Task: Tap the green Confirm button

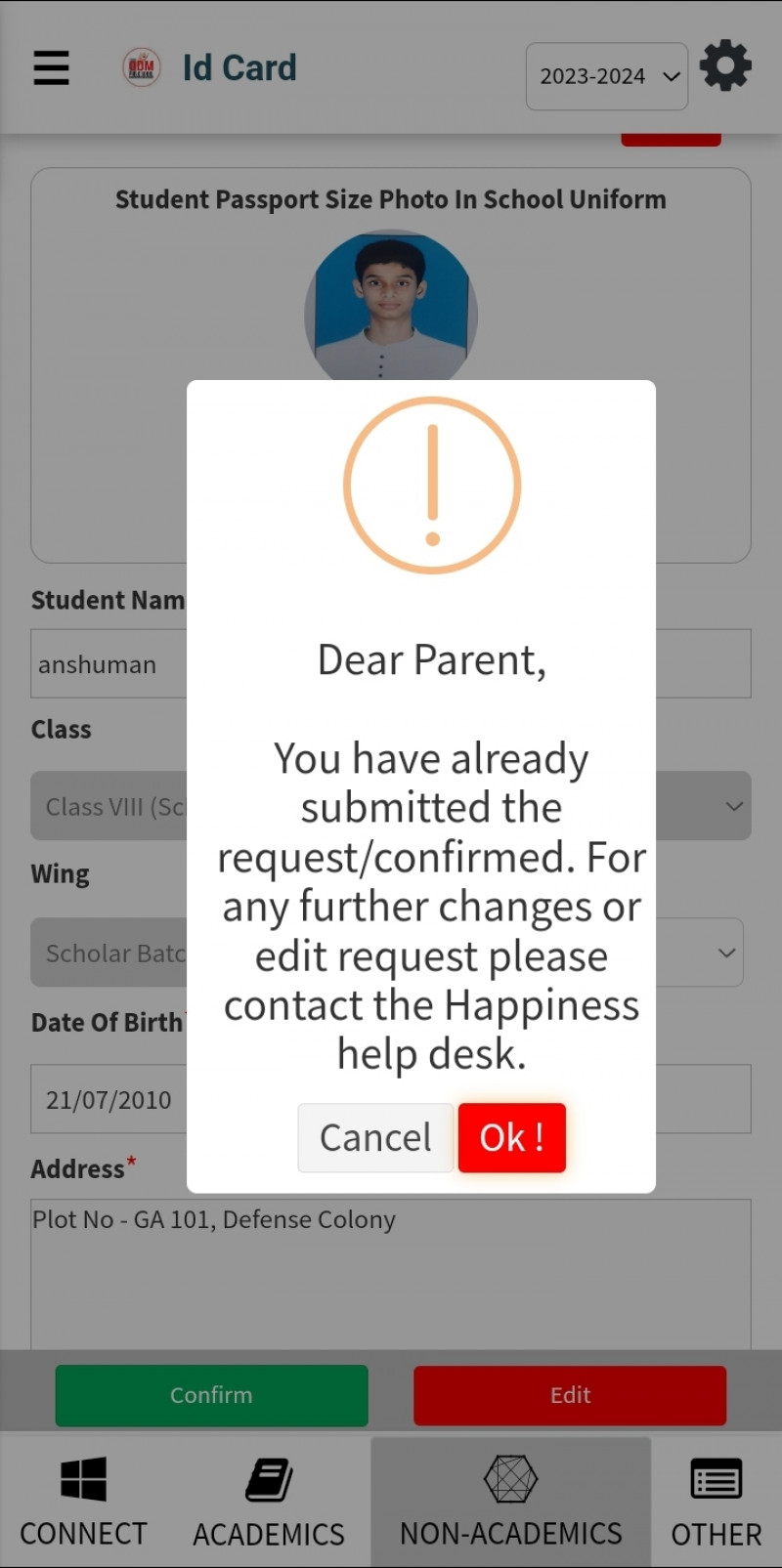Action: pyautogui.click(x=211, y=1395)
